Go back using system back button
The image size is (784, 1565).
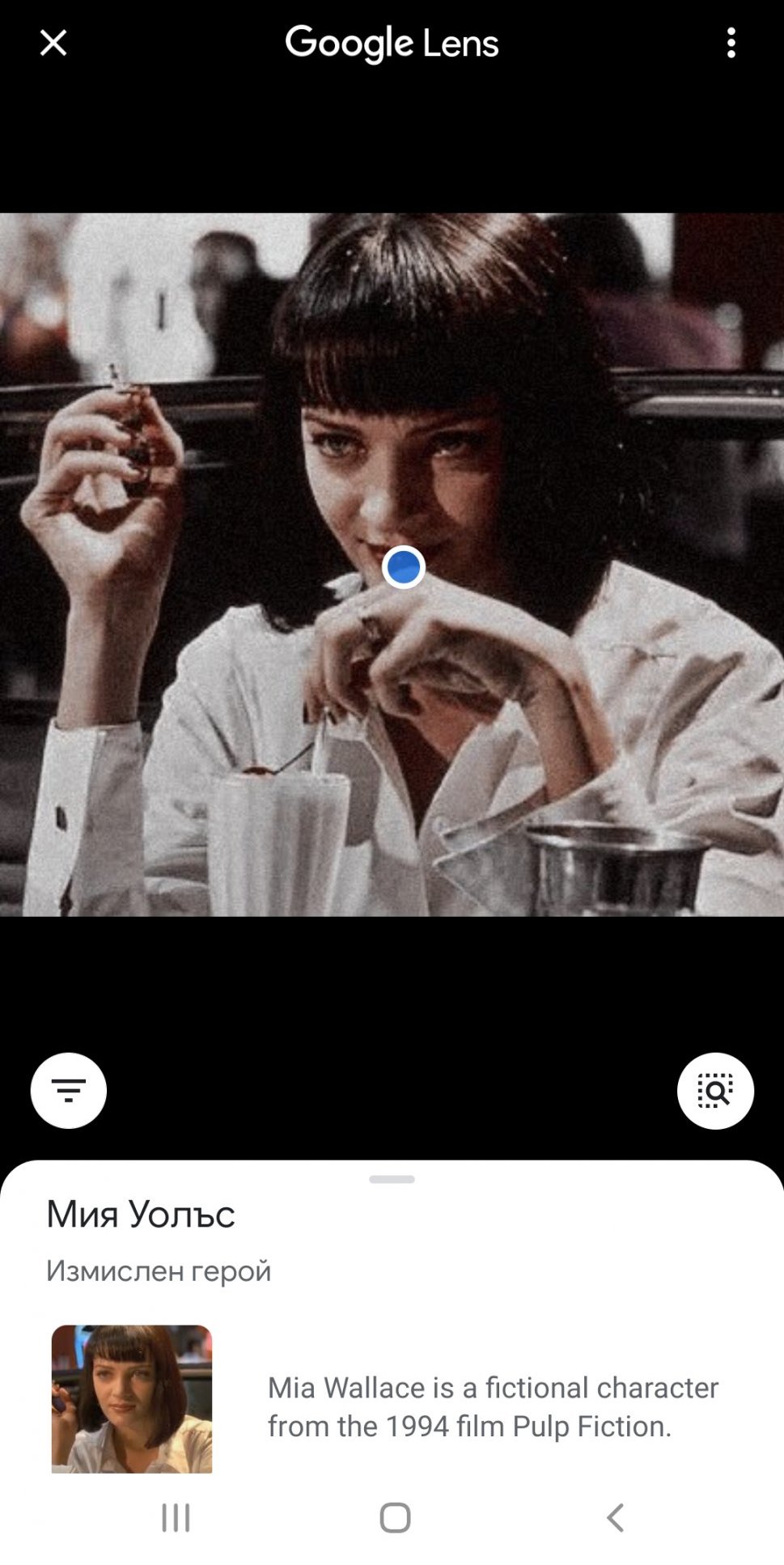click(x=615, y=1517)
